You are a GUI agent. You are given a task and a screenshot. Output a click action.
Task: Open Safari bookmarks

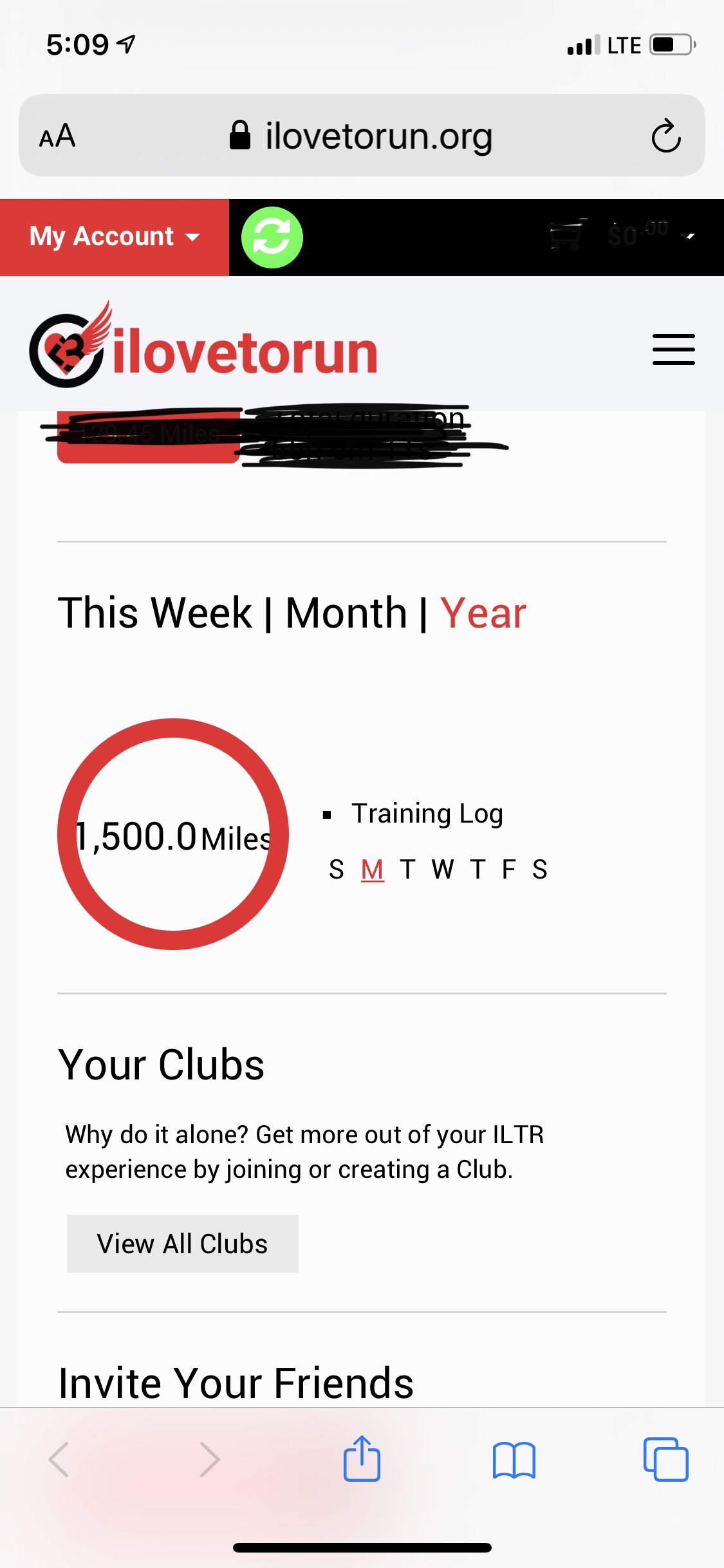coord(514,1459)
